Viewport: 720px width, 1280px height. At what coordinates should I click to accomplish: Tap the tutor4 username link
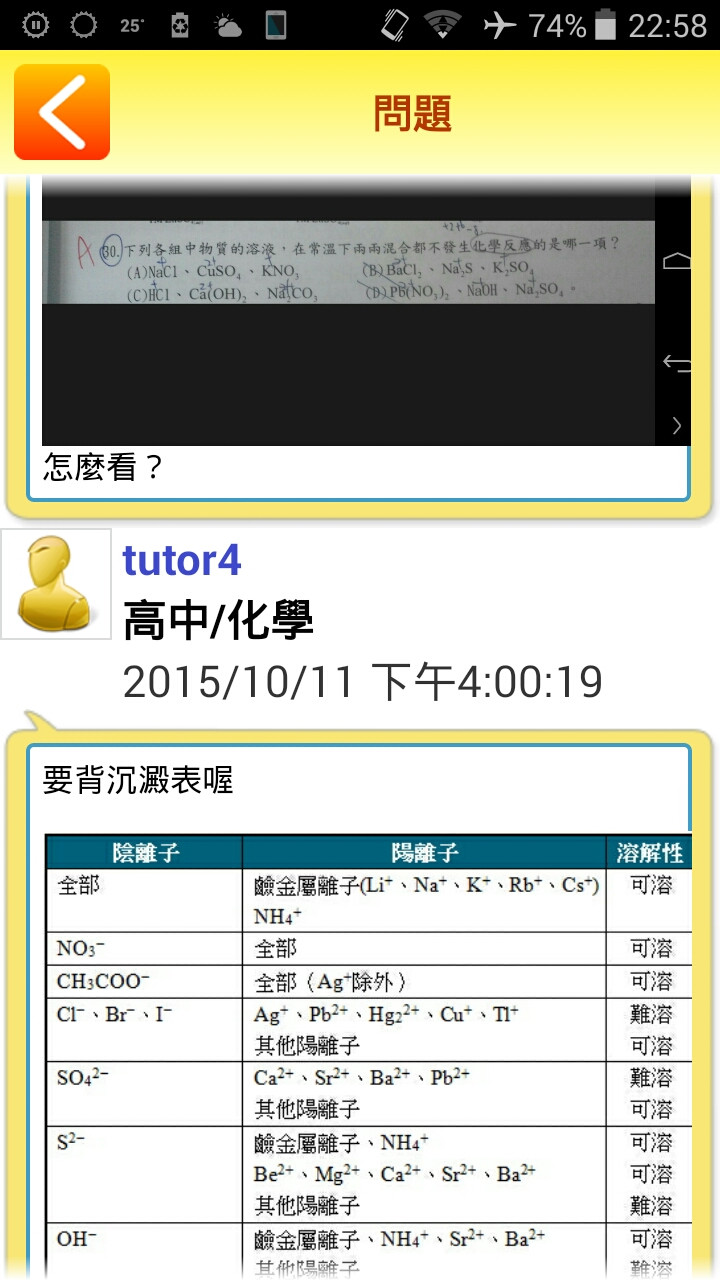click(182, 560)
